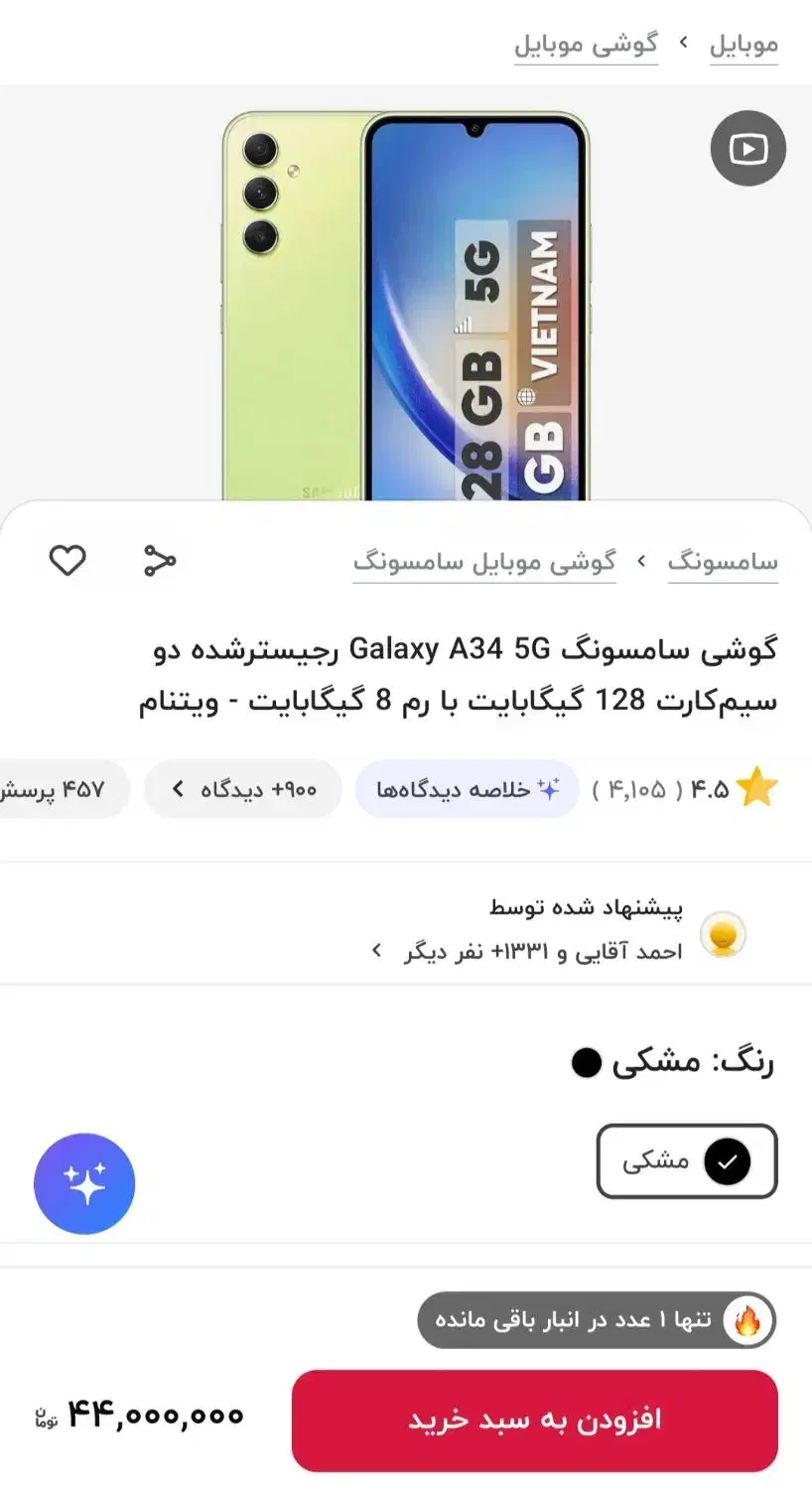Click the black color swatch circle
Viewport: 812px width, 1489px height.
586,1061
